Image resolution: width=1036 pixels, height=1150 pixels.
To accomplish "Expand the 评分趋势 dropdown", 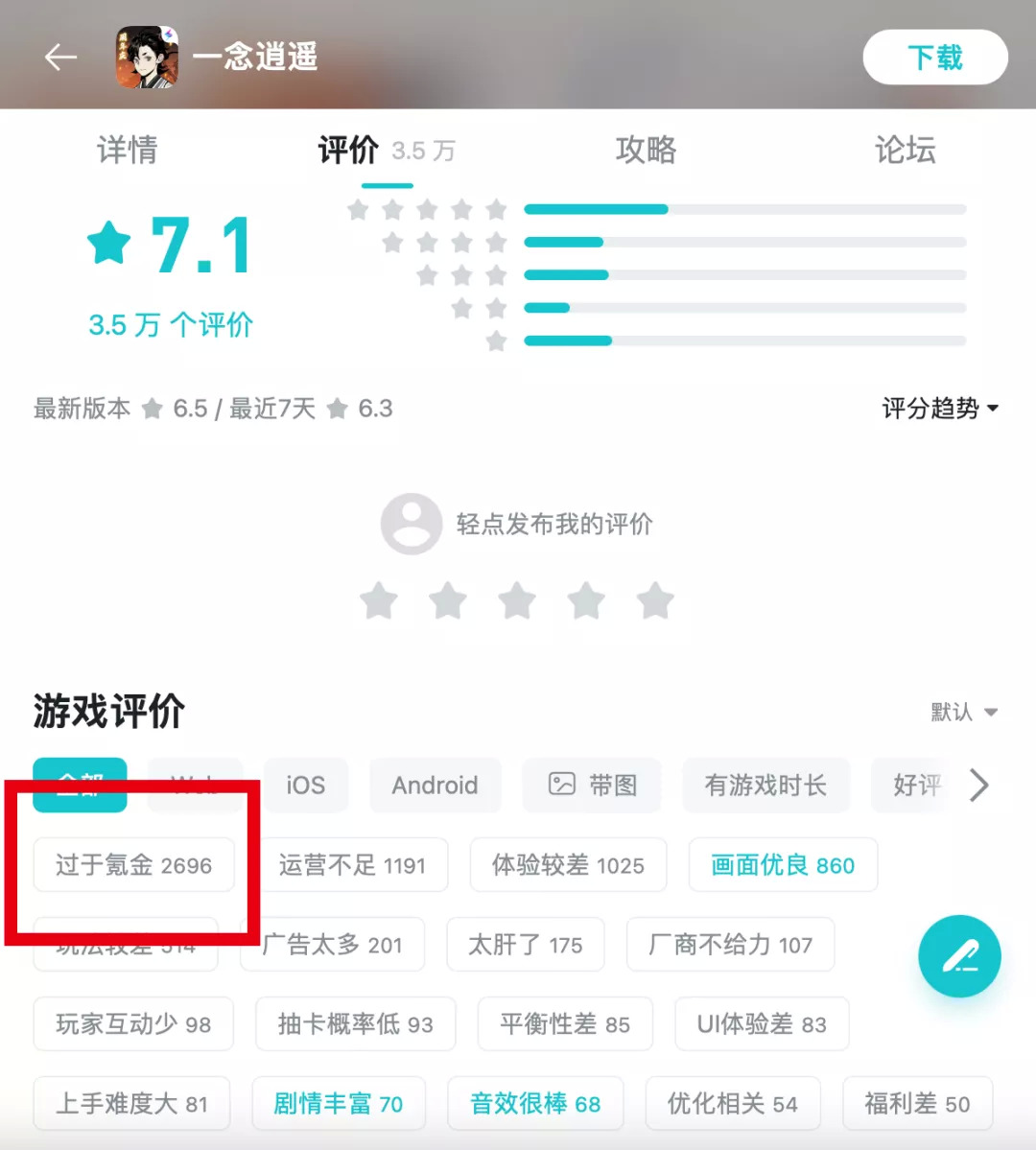I will [x=939, y=409].
